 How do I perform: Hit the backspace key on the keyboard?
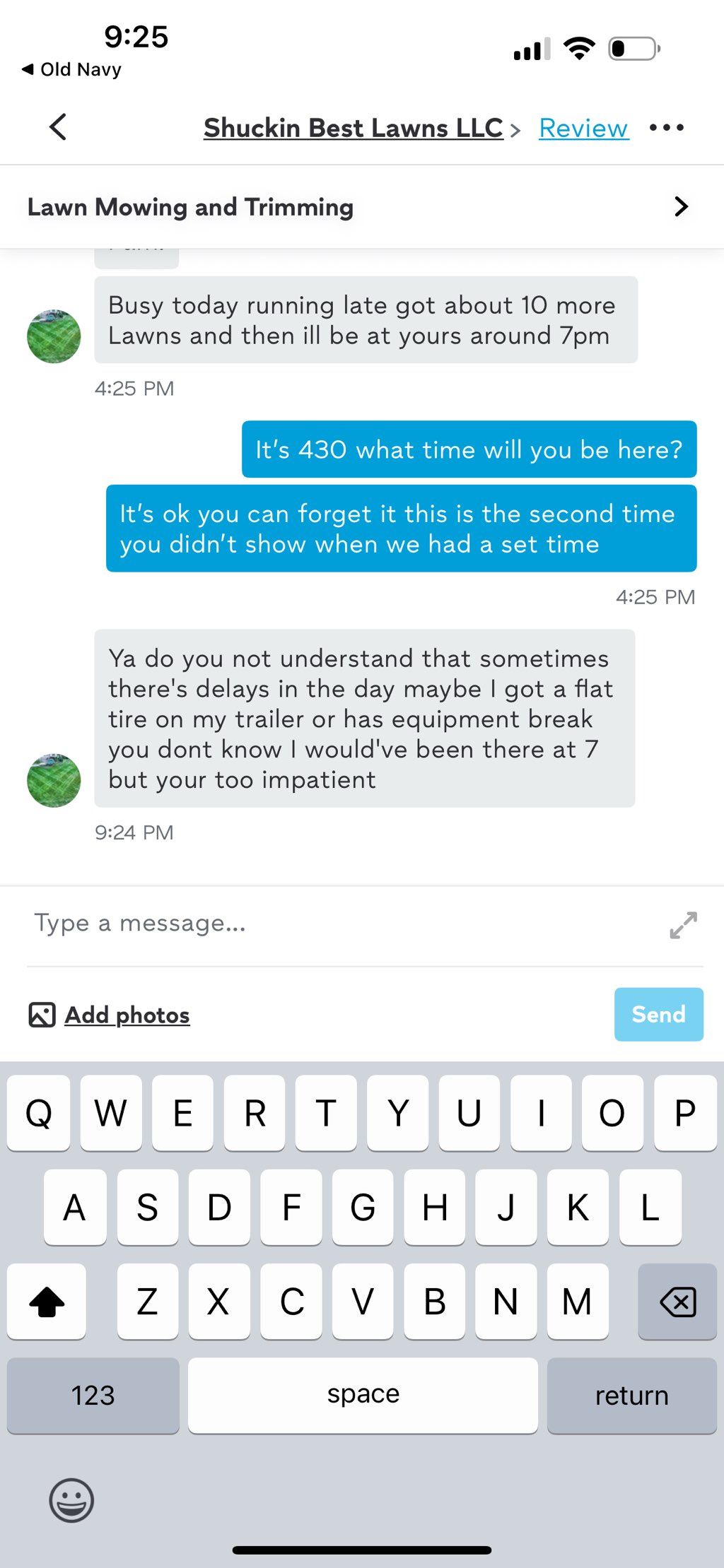point(677,1302)
